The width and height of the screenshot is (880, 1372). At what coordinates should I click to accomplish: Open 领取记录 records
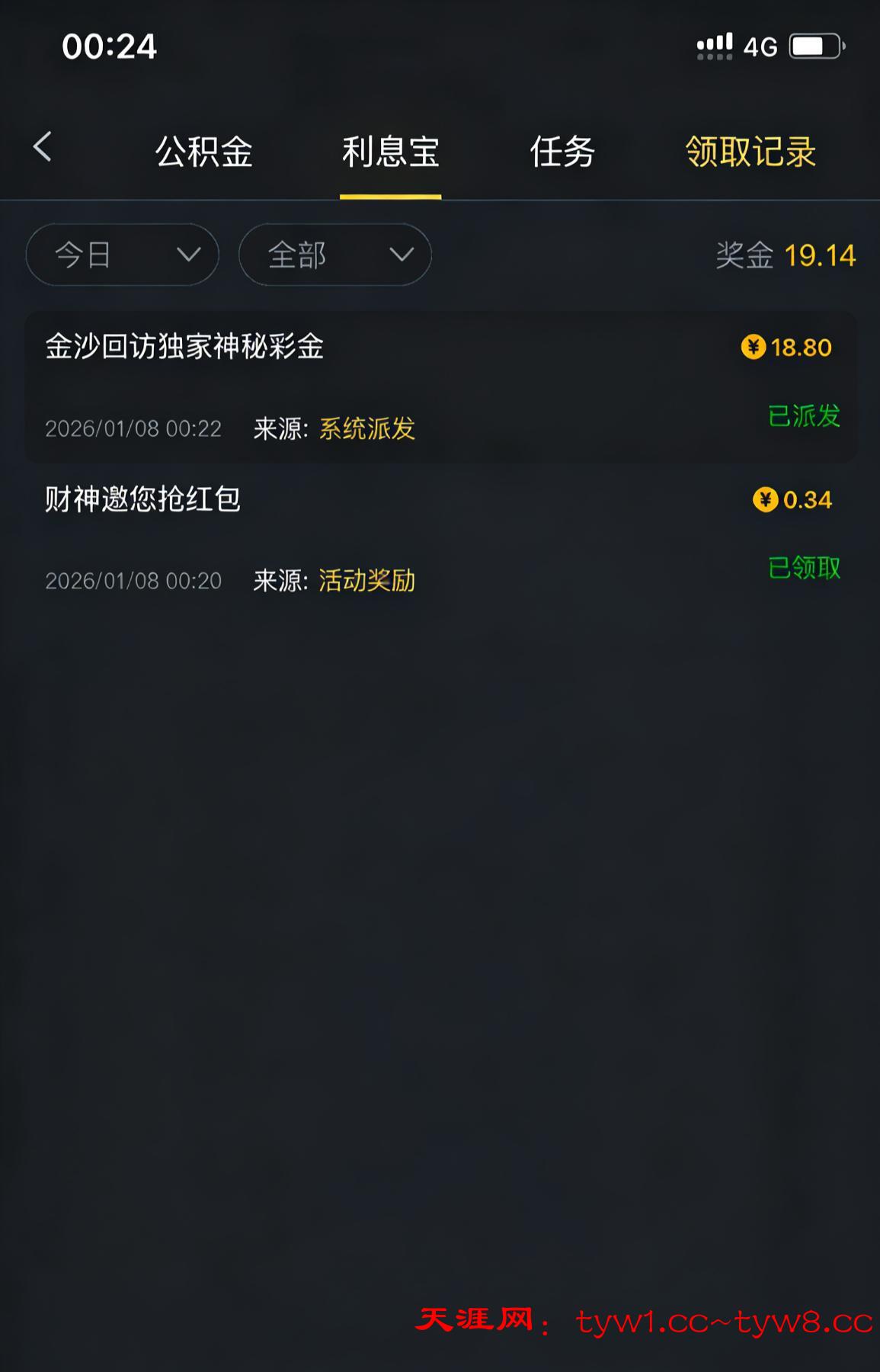coord(750,152)
